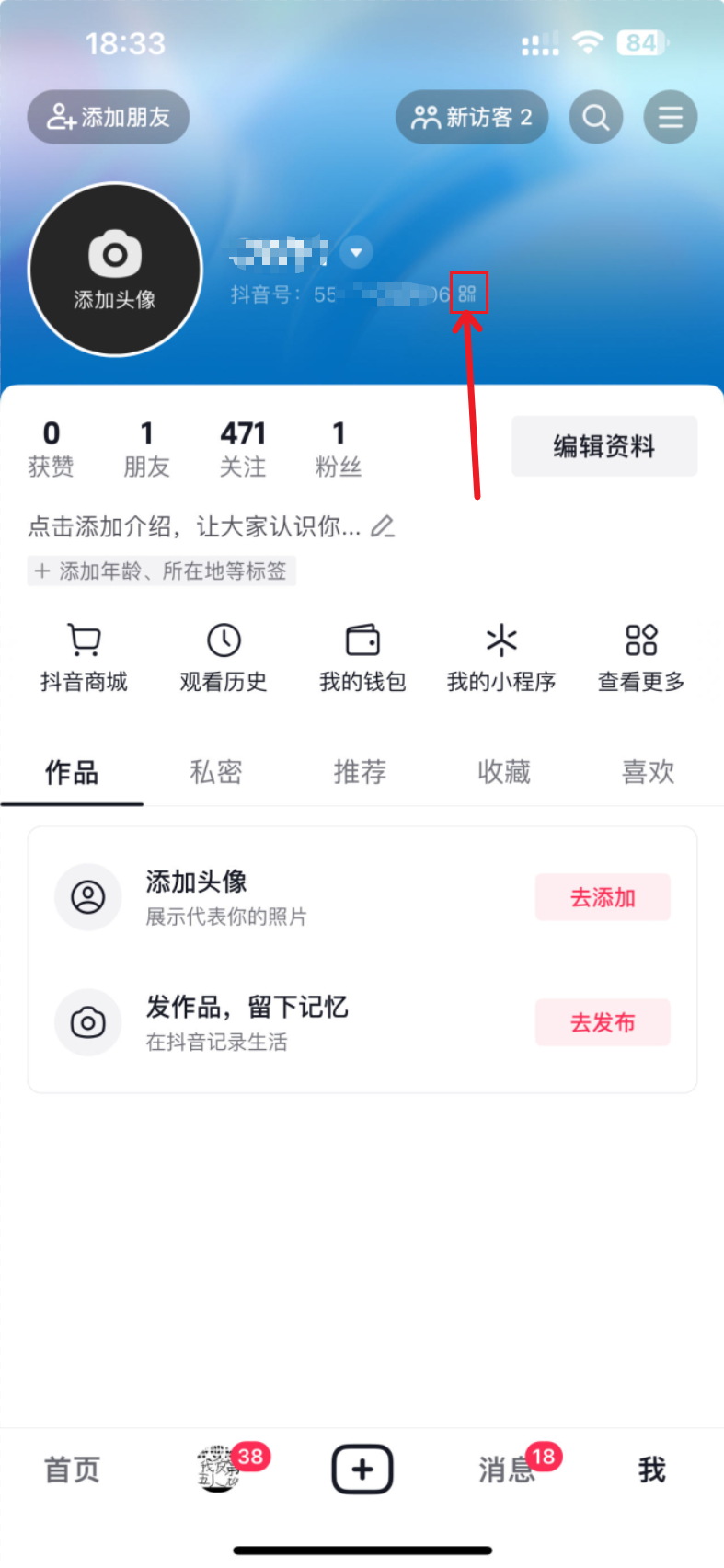This screenshot has width=724, height=1568.
Task: Open the hamburger menu at top right
Action: tap(670, 117)
